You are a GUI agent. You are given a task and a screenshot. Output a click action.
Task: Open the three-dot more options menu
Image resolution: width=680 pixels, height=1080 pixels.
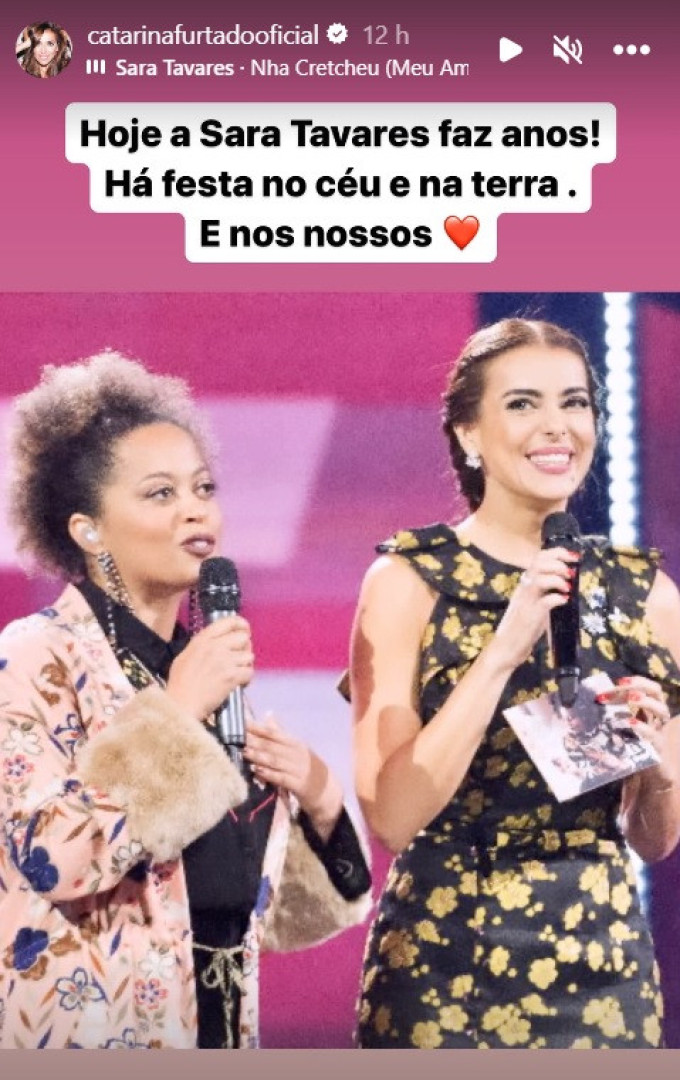631,49
